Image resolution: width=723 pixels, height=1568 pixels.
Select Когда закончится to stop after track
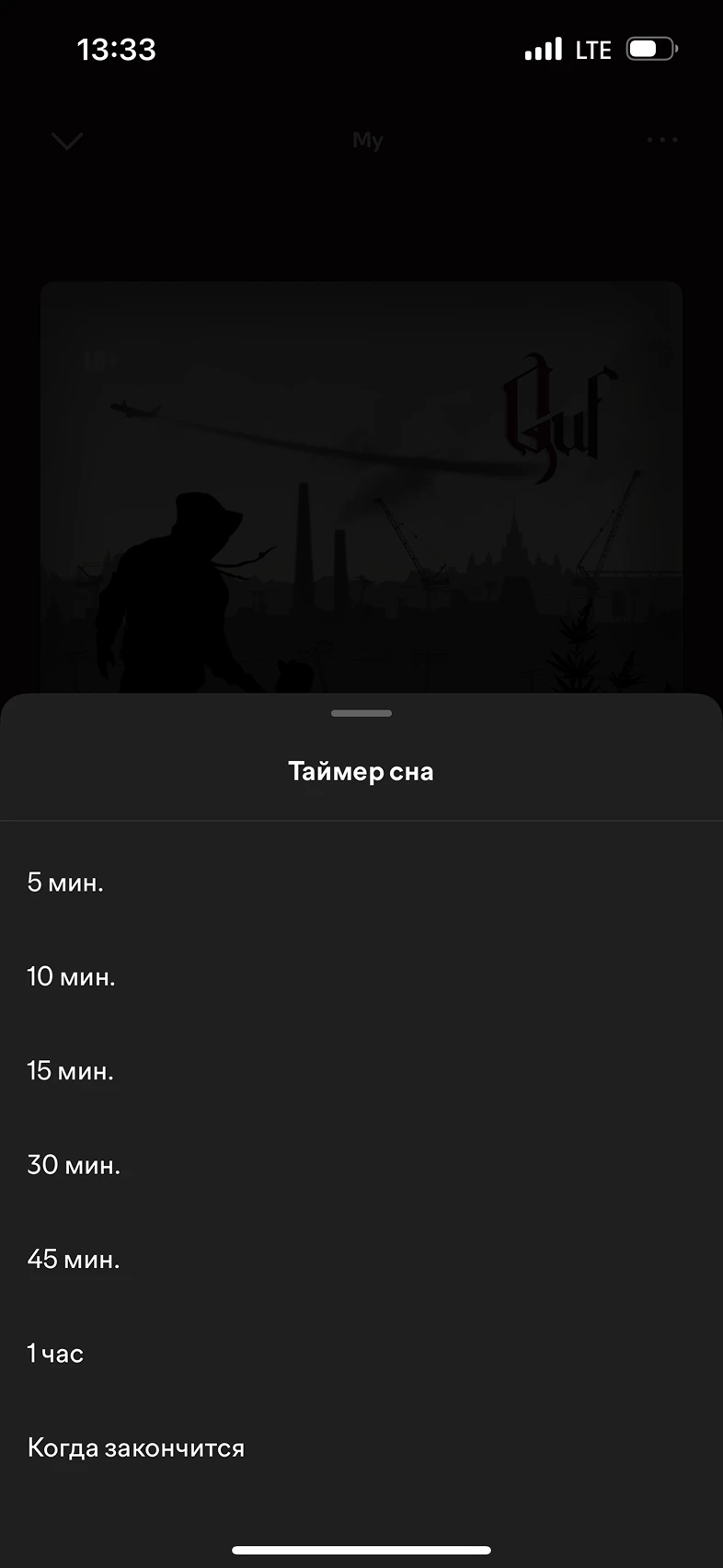135,1447
